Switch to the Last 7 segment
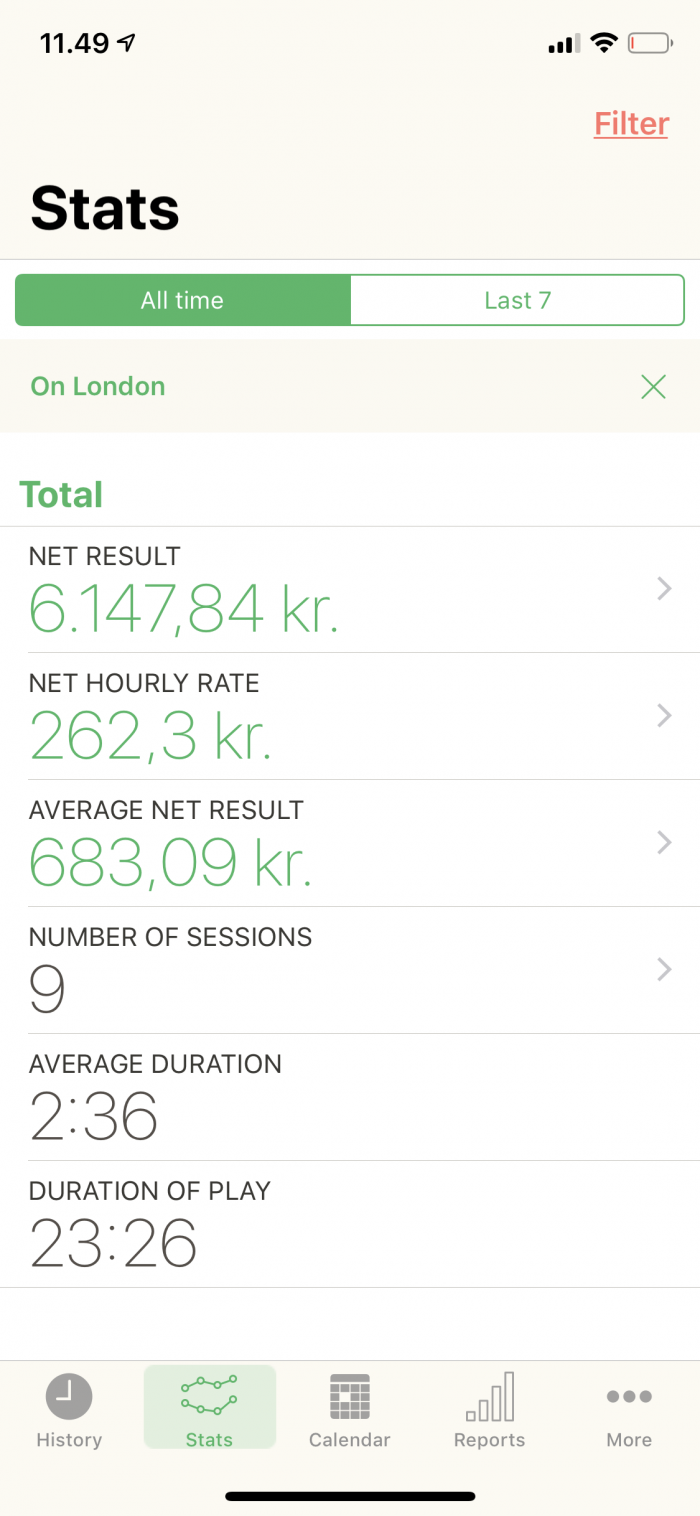 click(x=517, y=300)
